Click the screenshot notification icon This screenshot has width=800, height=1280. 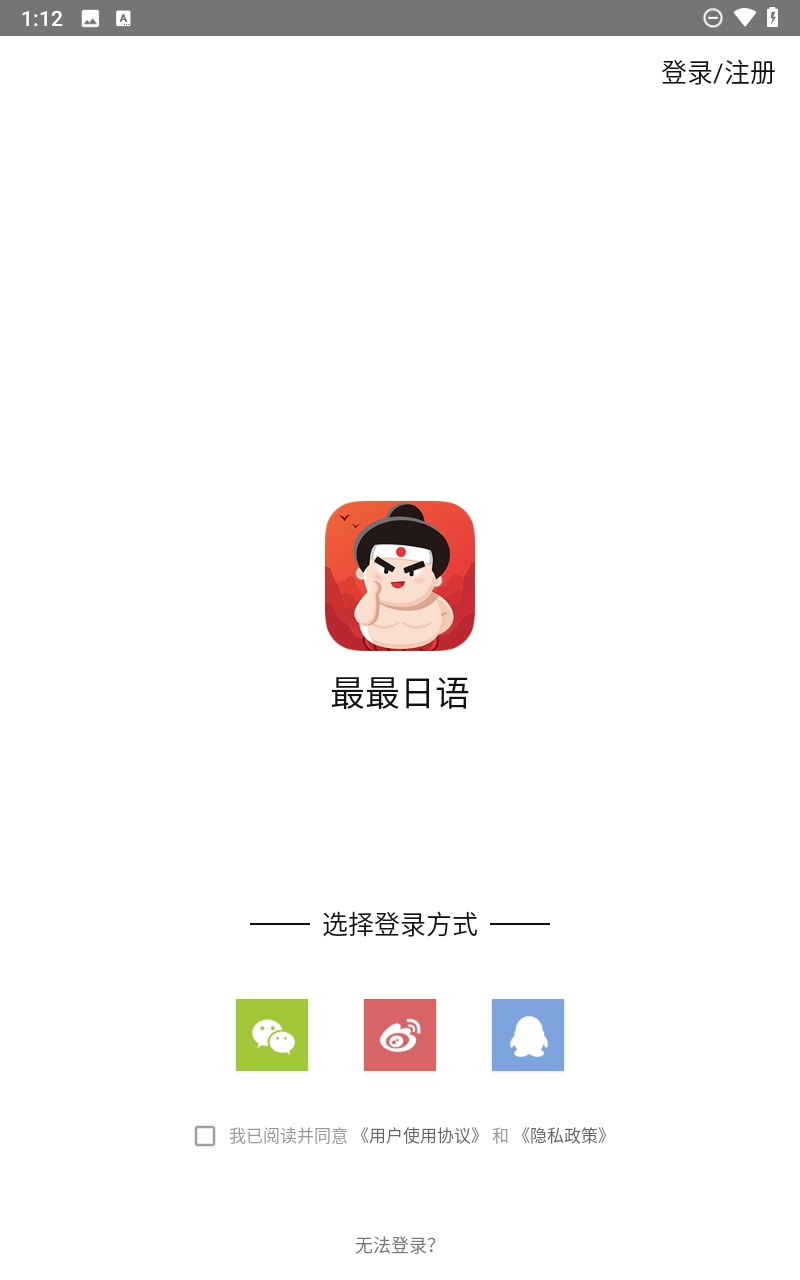click(88, 17)
